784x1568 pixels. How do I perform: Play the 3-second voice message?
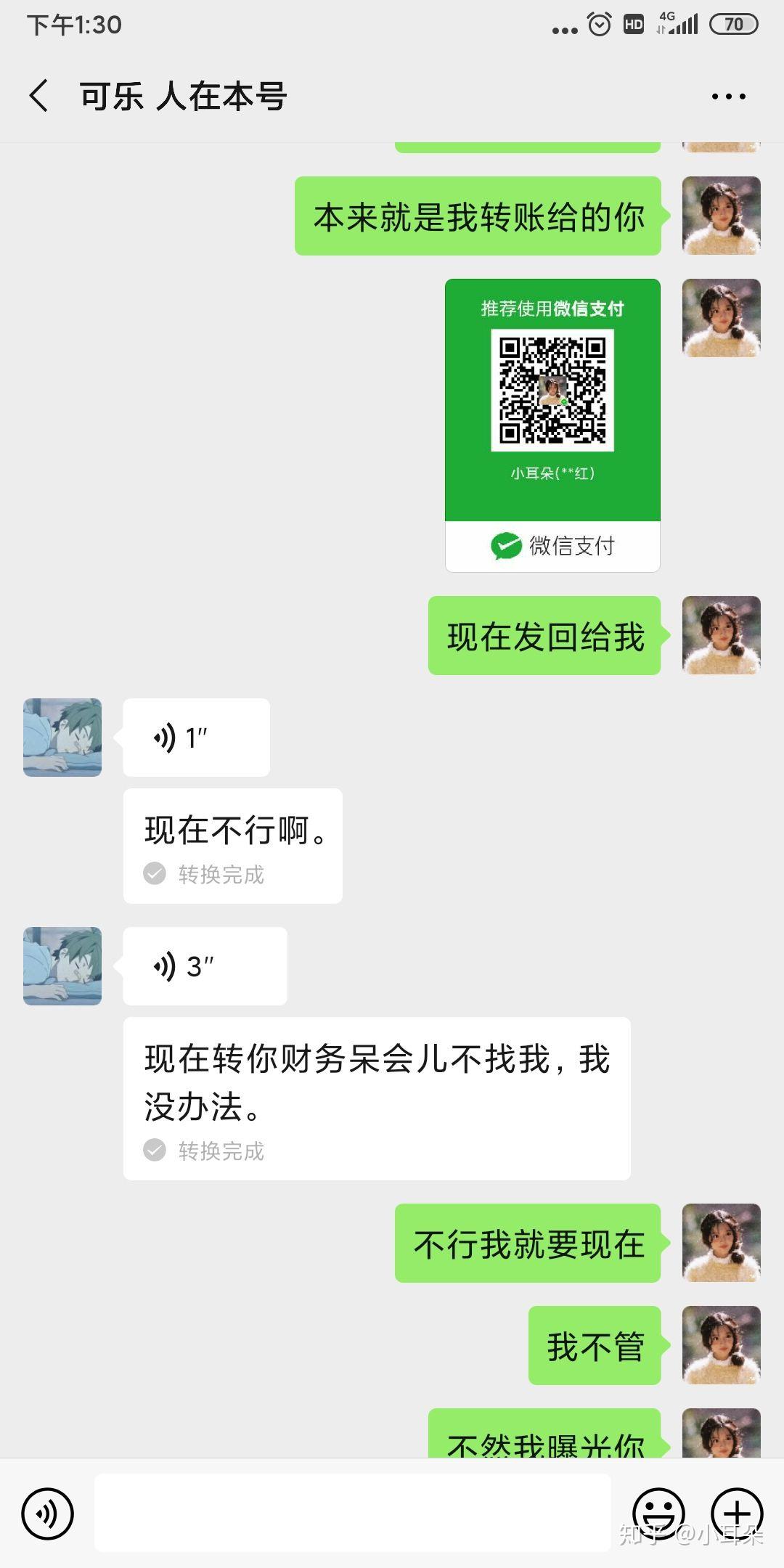205,966
